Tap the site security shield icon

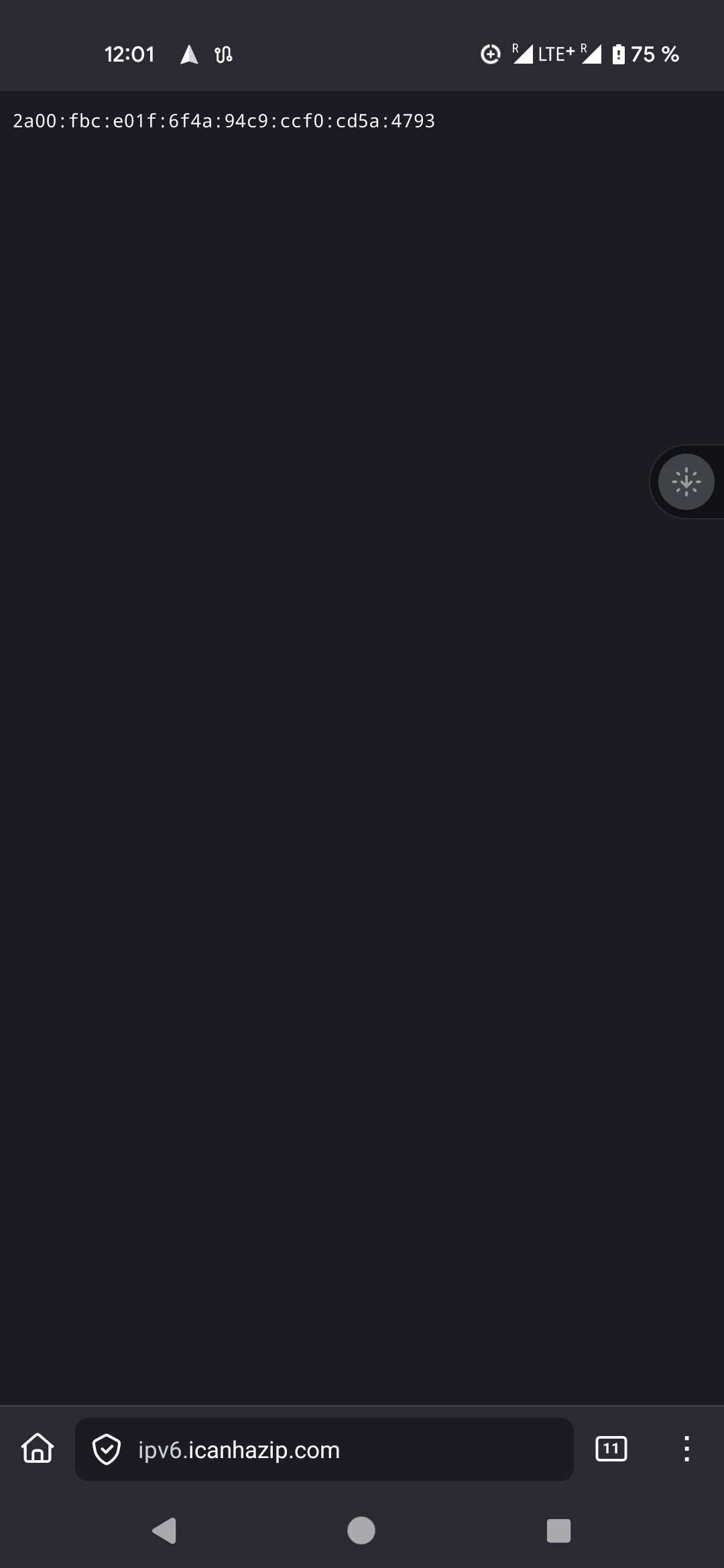106,1449
